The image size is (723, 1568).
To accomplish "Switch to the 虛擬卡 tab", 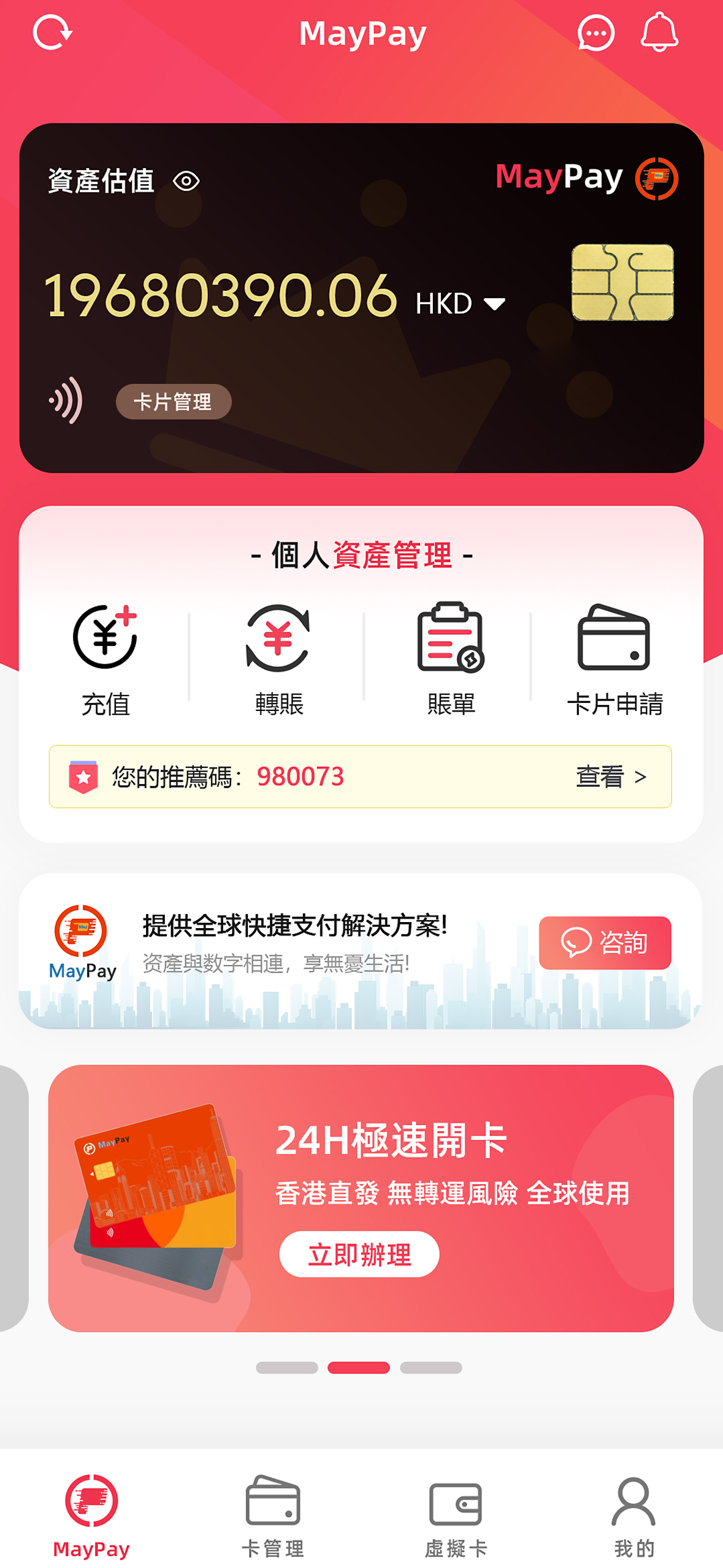I will coord(455,1515).
